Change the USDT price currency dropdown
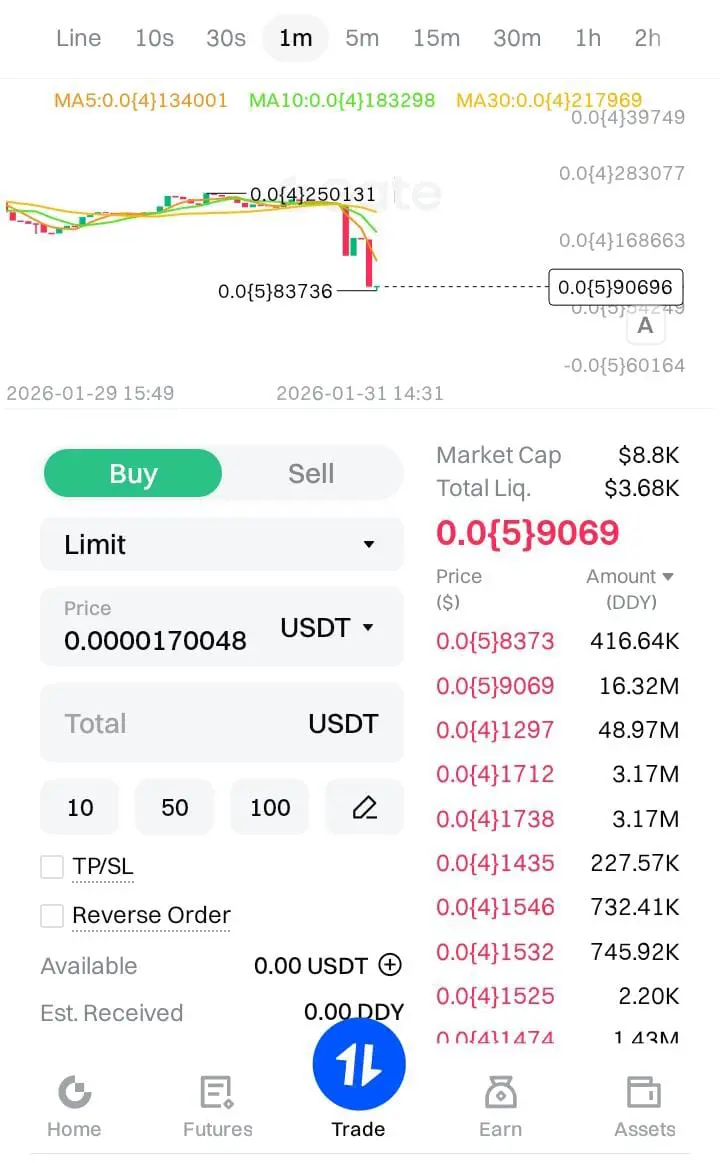The height and width of the screenshot is (1163, 720). coord(327,628)
